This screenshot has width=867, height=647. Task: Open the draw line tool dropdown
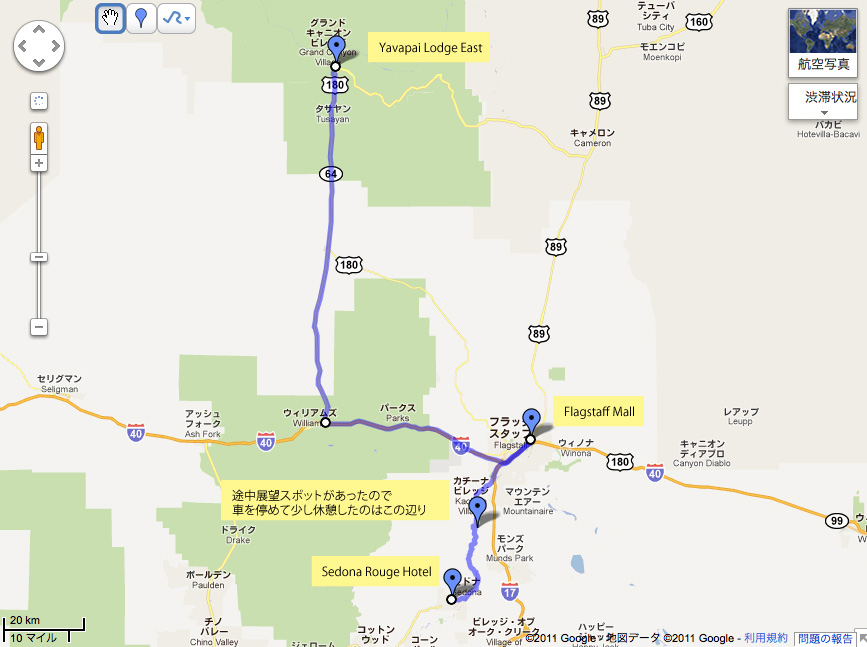click(x=175, y=18)
